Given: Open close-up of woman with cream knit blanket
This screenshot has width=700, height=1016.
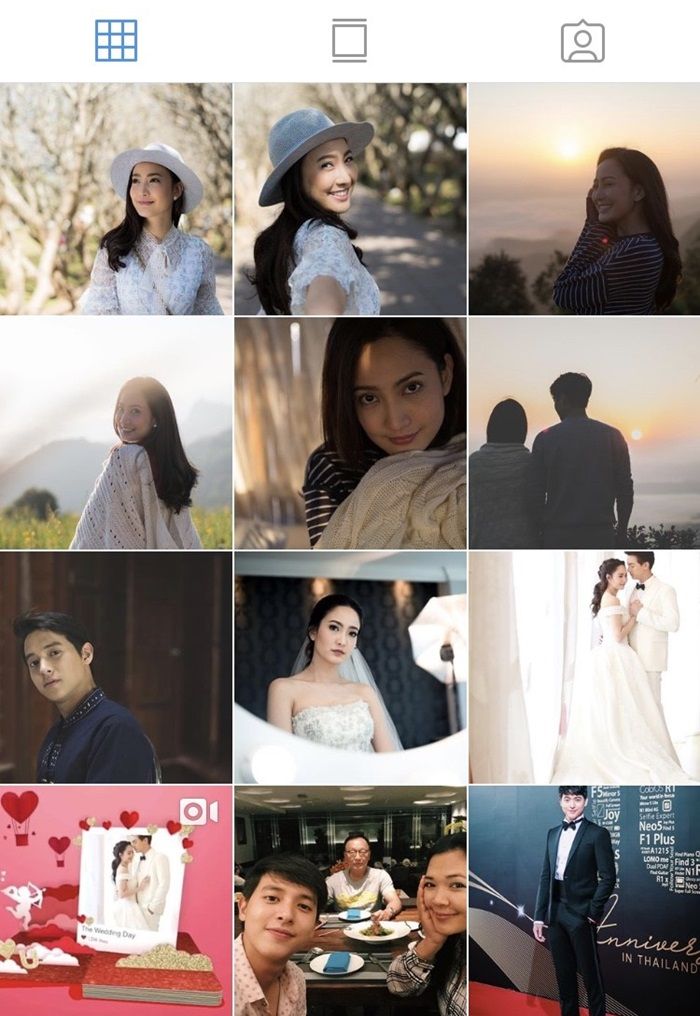Looking at the screenshot, I should point(350,433).
